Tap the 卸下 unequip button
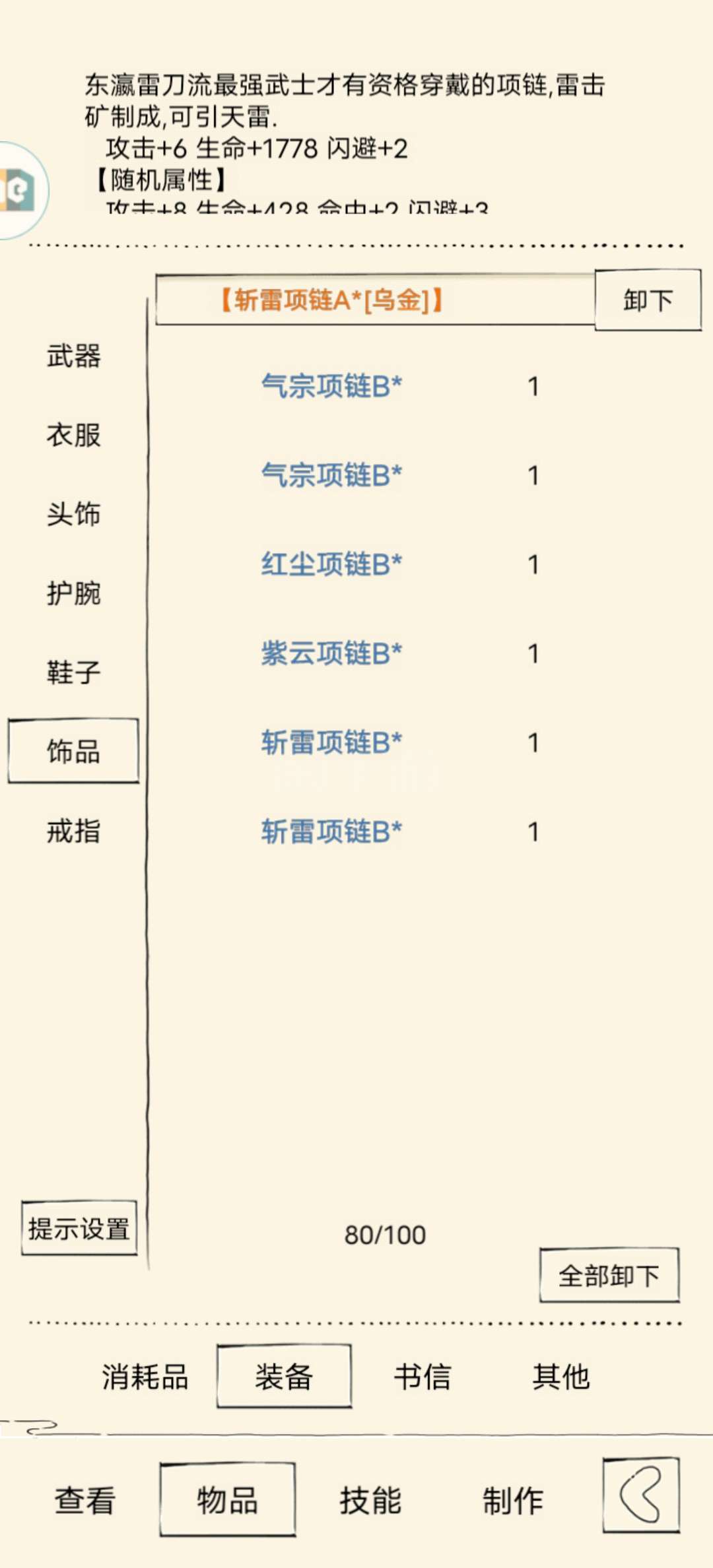The image size is (713, 1568). 648,300
